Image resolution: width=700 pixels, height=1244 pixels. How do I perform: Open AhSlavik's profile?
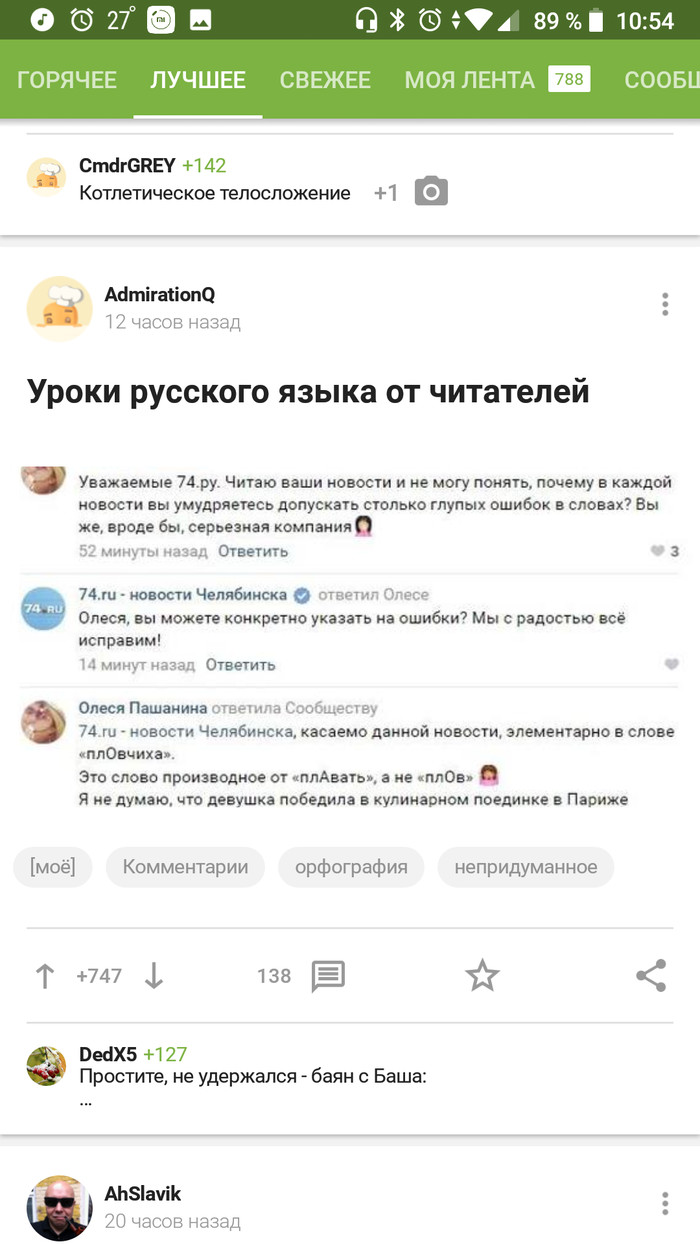142,1194
